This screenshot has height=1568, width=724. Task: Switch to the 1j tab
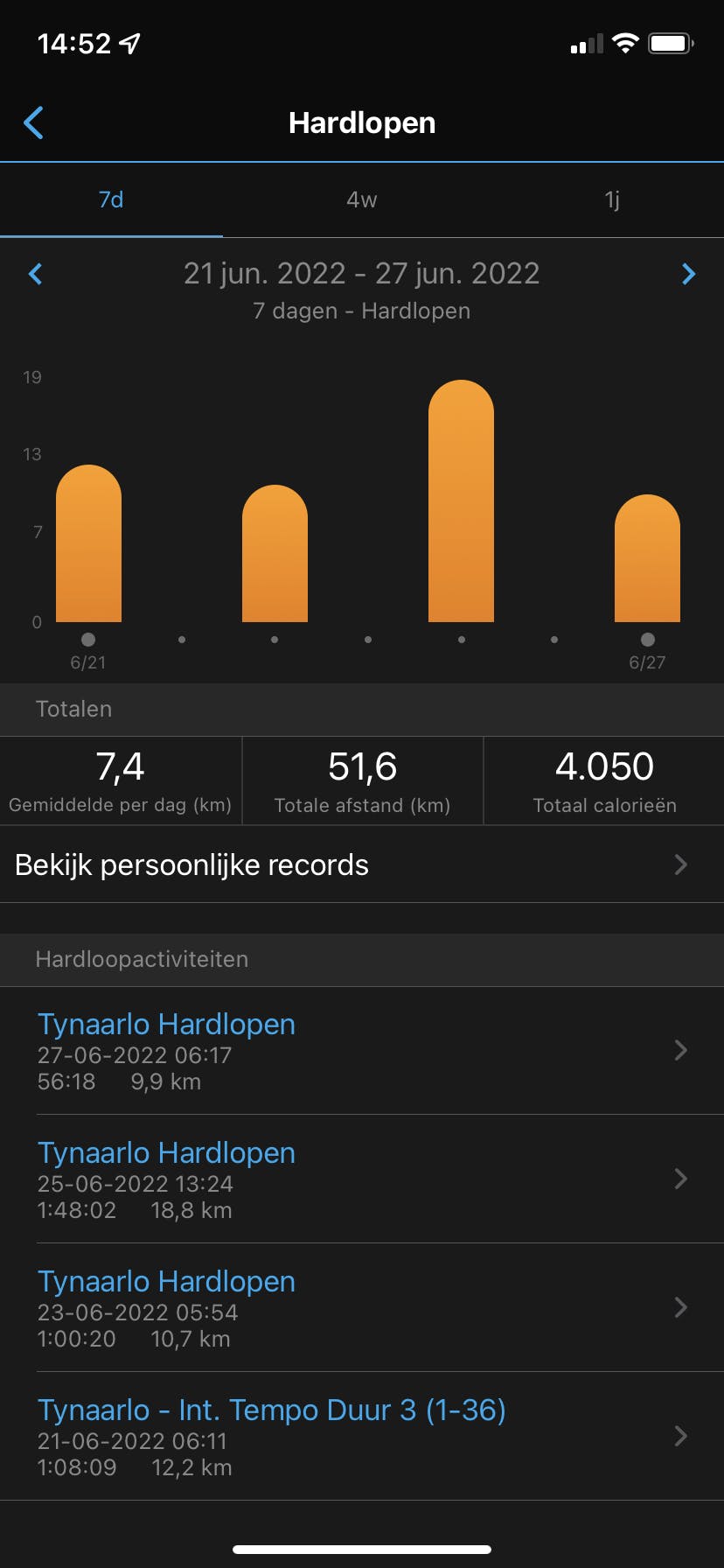pos(611,199)
